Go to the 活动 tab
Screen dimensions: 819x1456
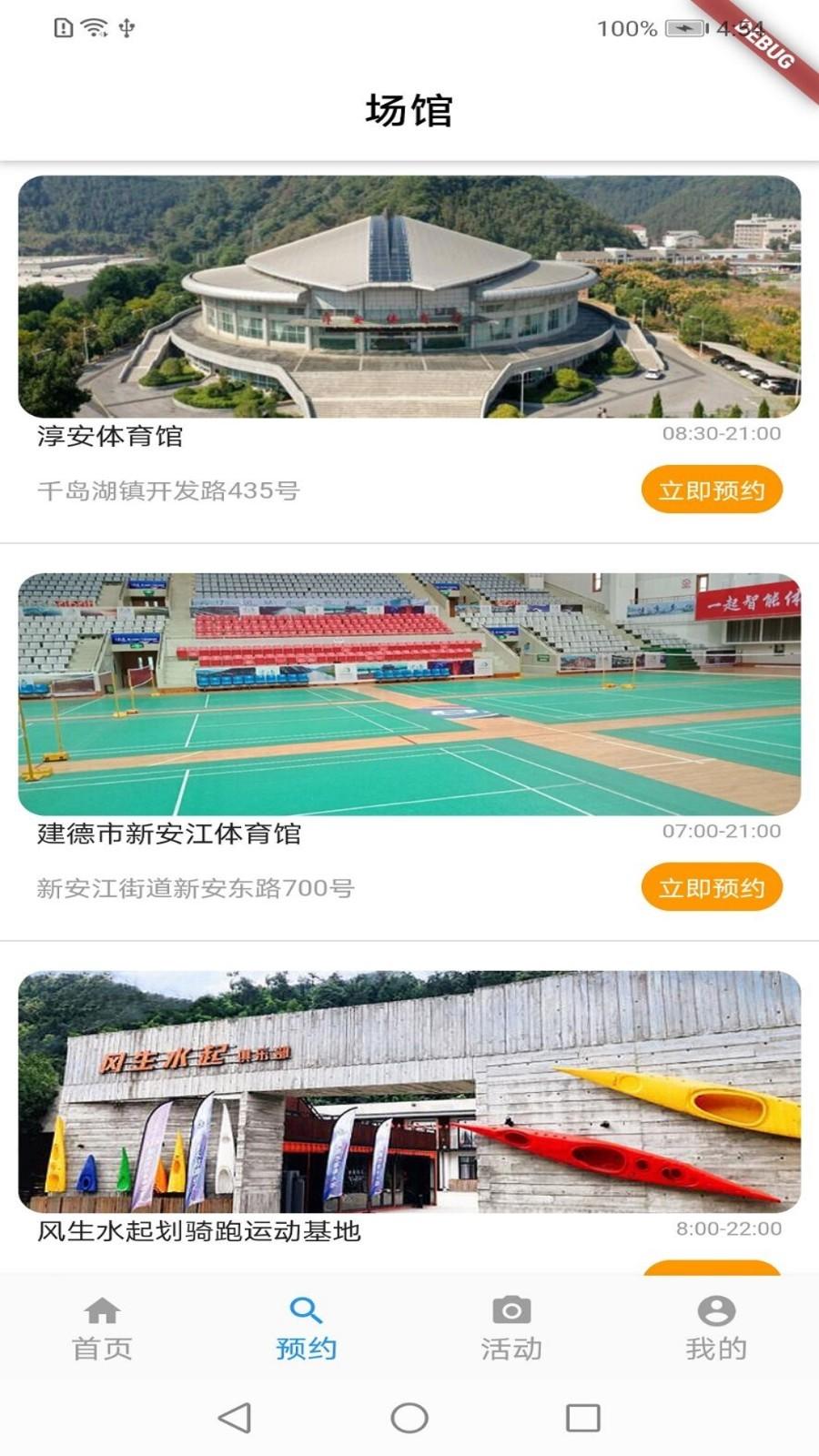(x=511, y=1329)
